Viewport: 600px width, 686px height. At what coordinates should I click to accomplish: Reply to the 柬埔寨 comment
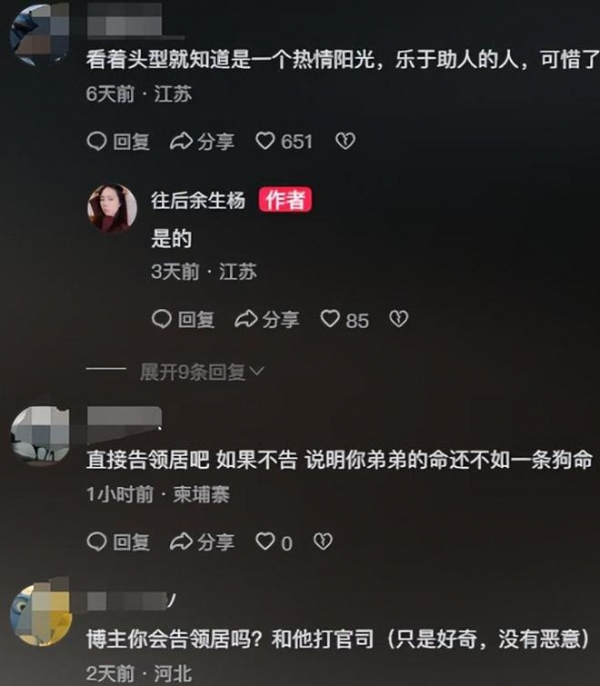pos(118,542)
